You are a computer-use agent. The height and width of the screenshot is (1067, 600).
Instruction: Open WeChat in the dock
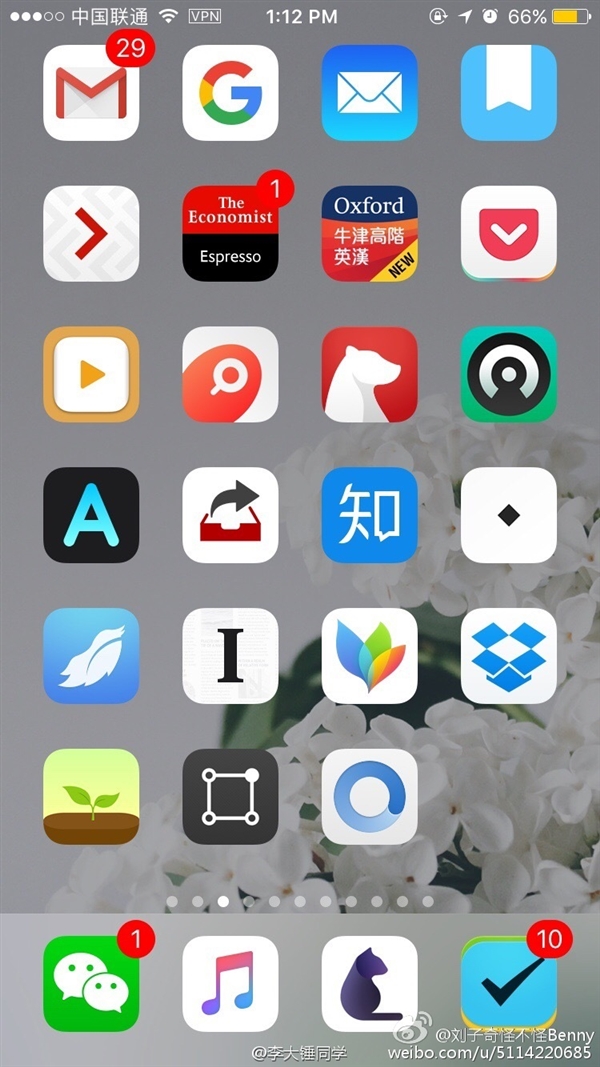(x=91, y=984)
